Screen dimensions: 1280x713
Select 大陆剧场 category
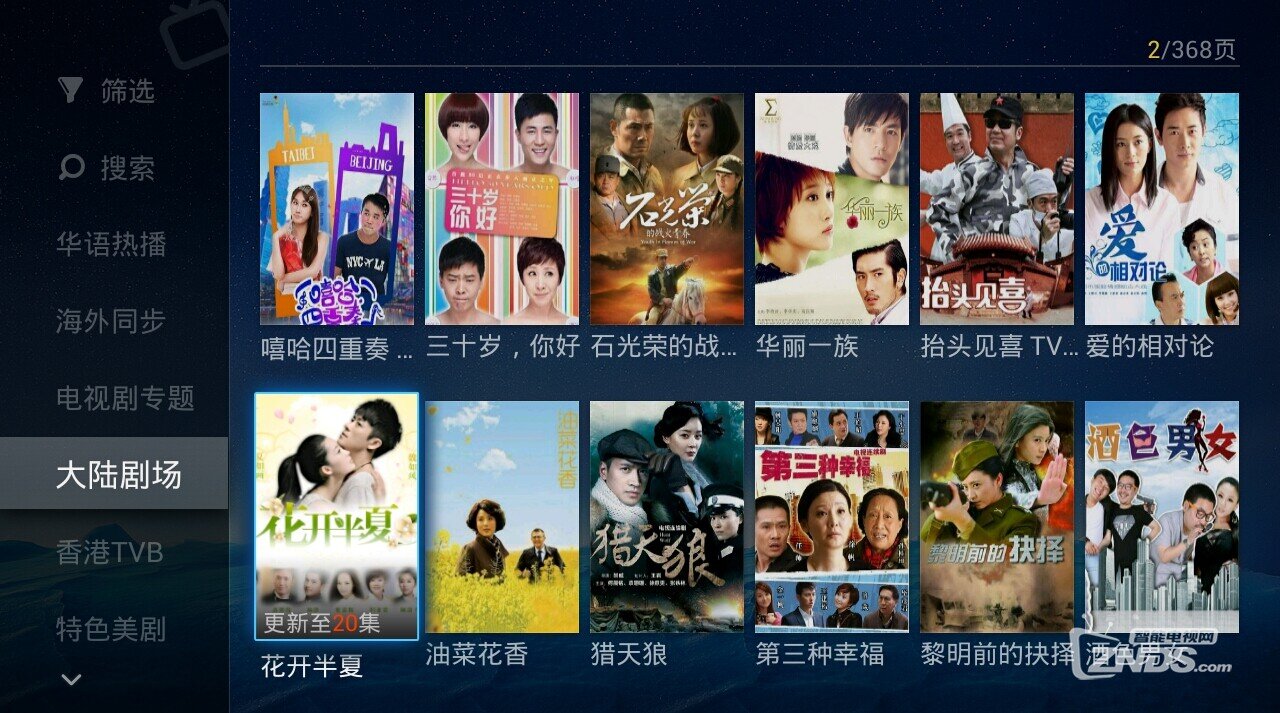point(118,474)
